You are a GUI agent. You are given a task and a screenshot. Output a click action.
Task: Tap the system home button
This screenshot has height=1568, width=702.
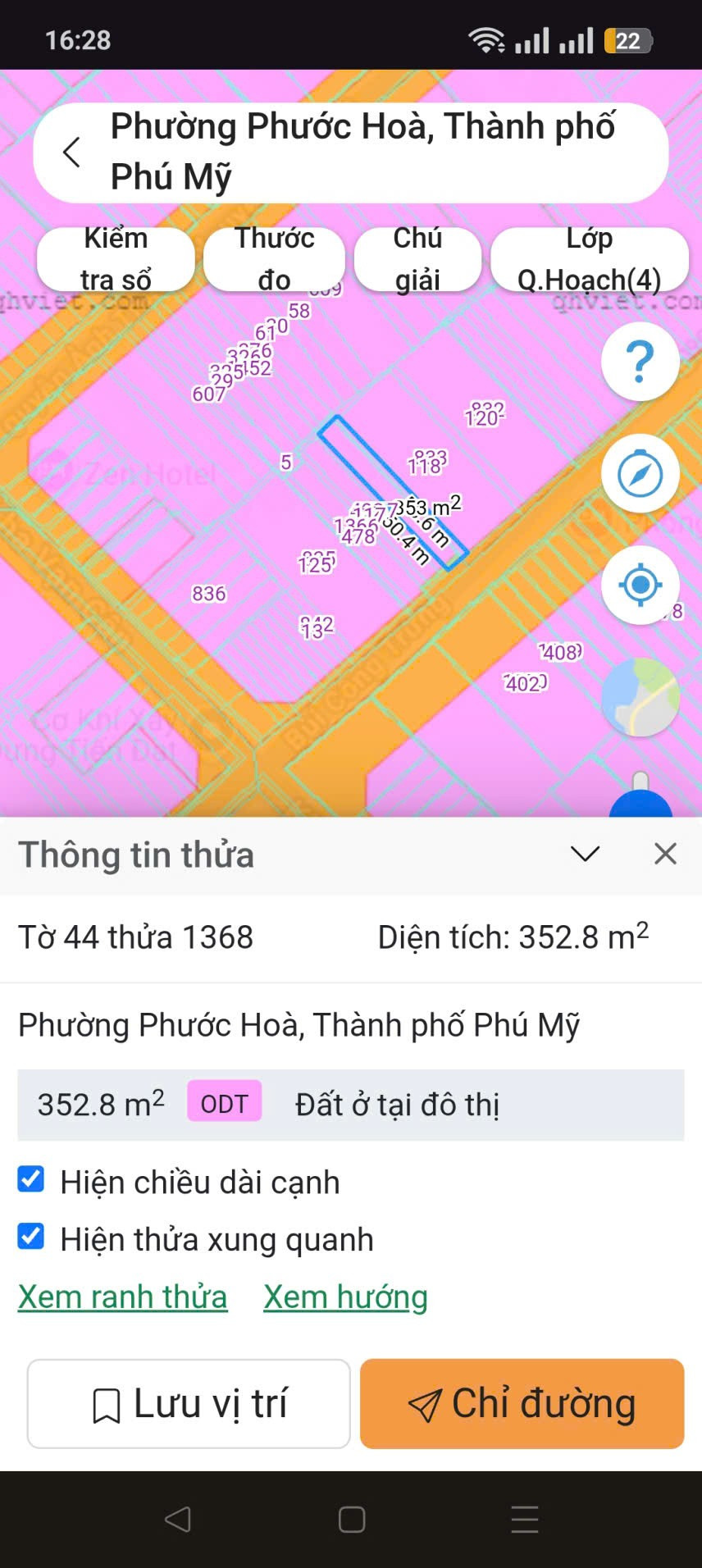[x=352, y=1520]
